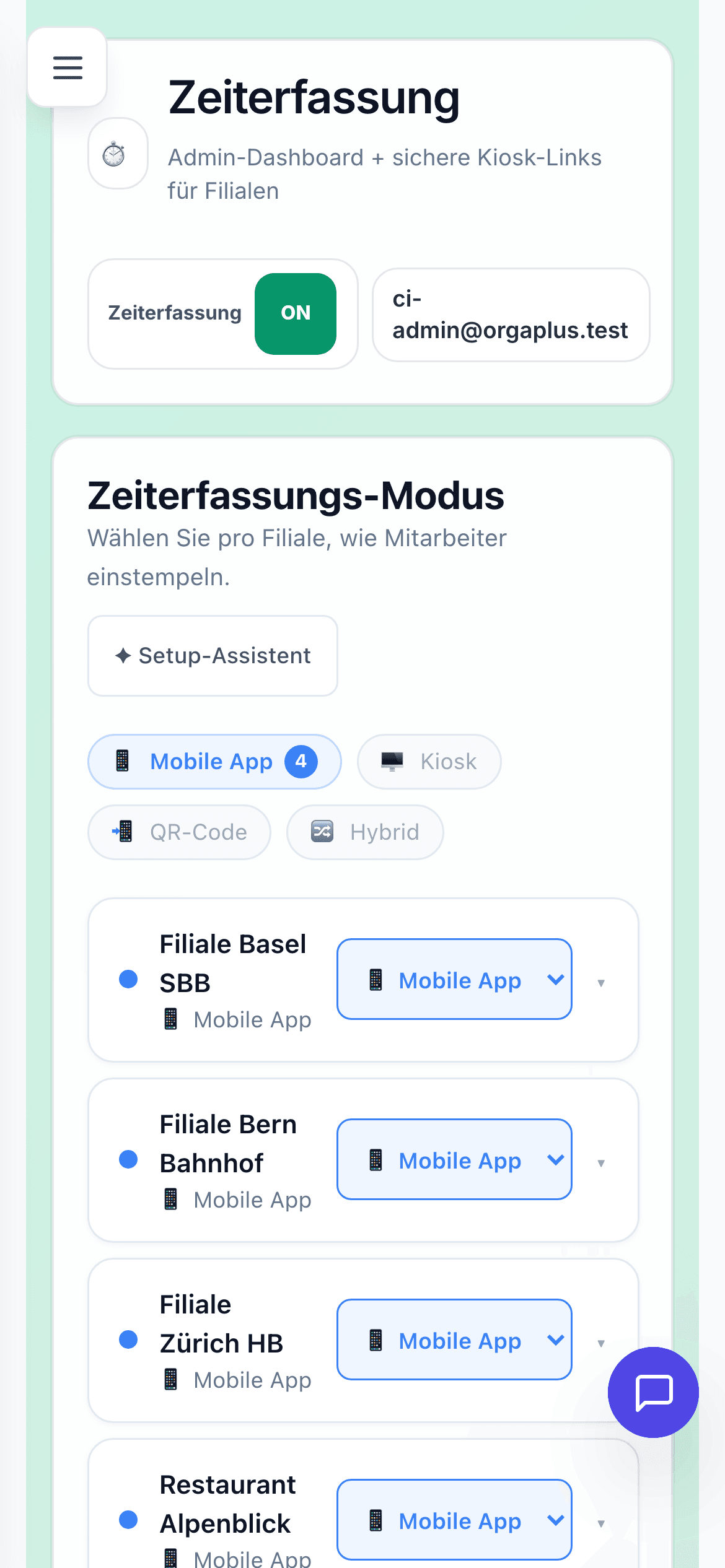Open the mode dropdown for Restaurant Alpenblick
Viewport: 725px width, 1568px height.
(454, 1520)
